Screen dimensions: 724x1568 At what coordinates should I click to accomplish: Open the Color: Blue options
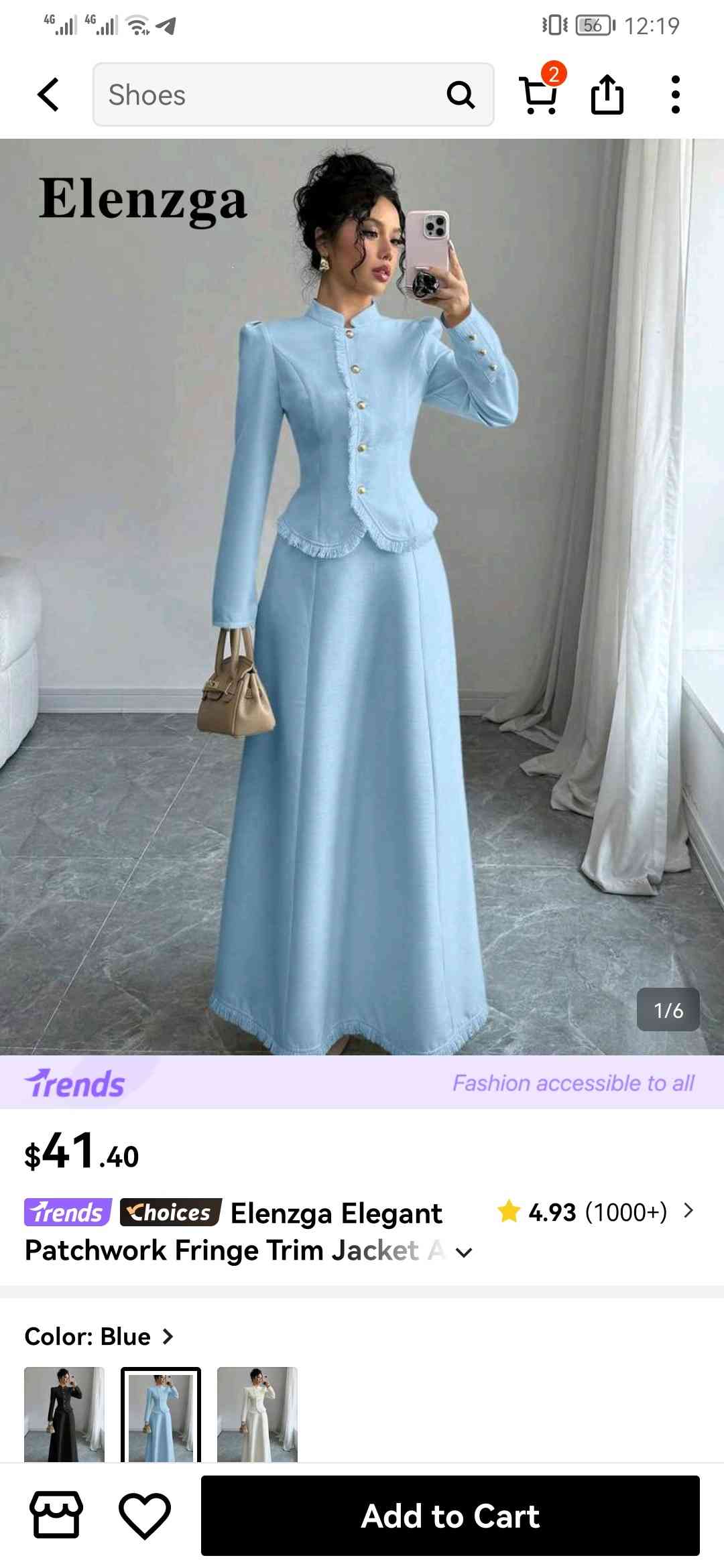point(99,1337)
